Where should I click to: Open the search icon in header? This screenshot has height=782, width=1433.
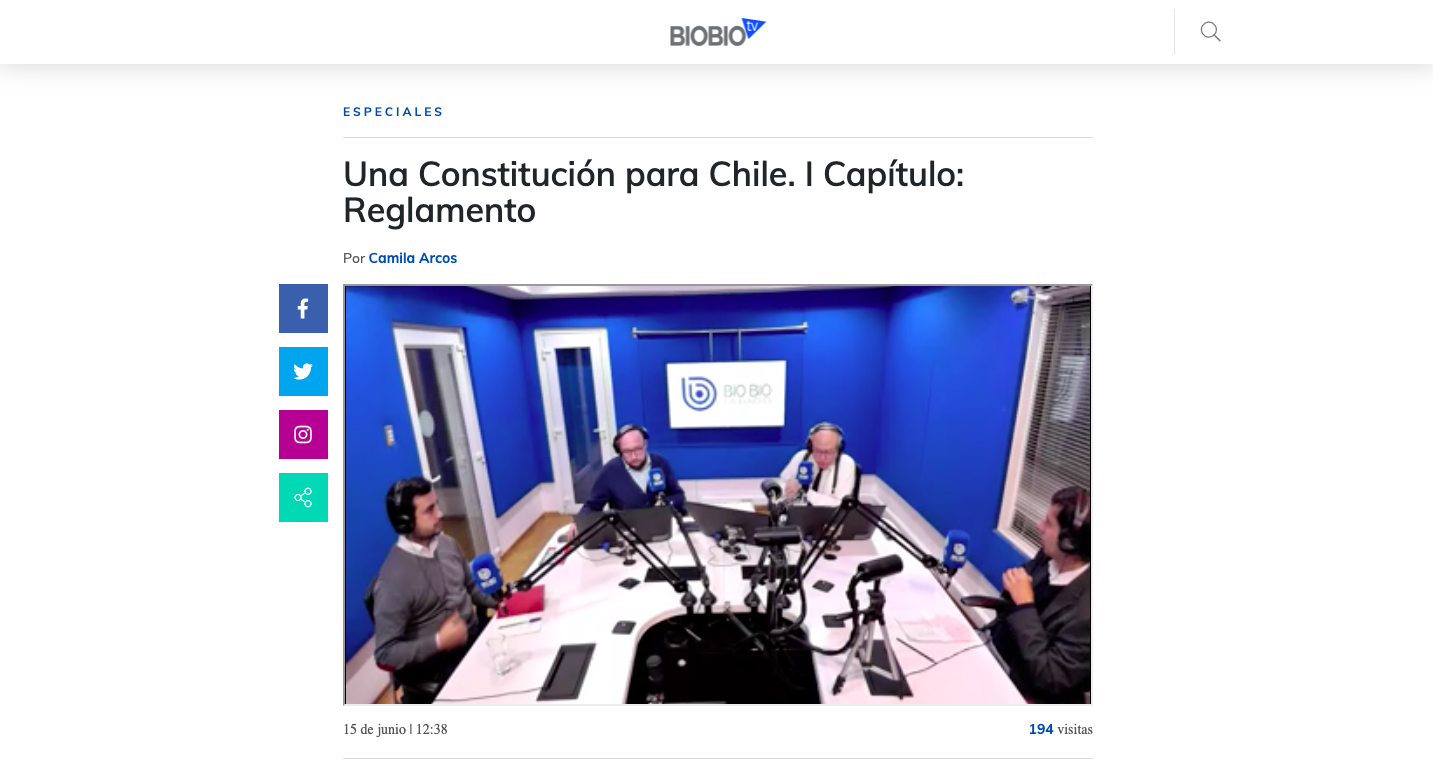pos(1210,32)
